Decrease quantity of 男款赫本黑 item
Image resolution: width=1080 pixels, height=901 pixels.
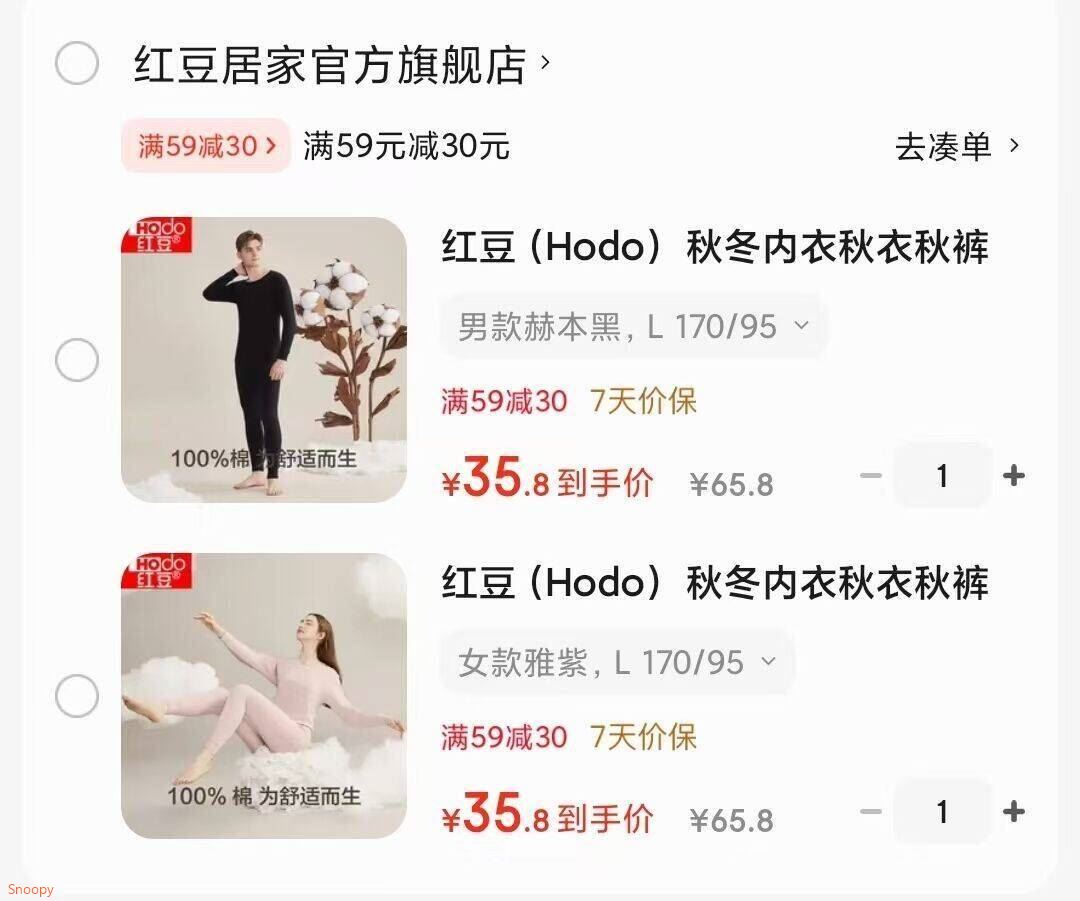pyautogui.click(x=871, y=476)
